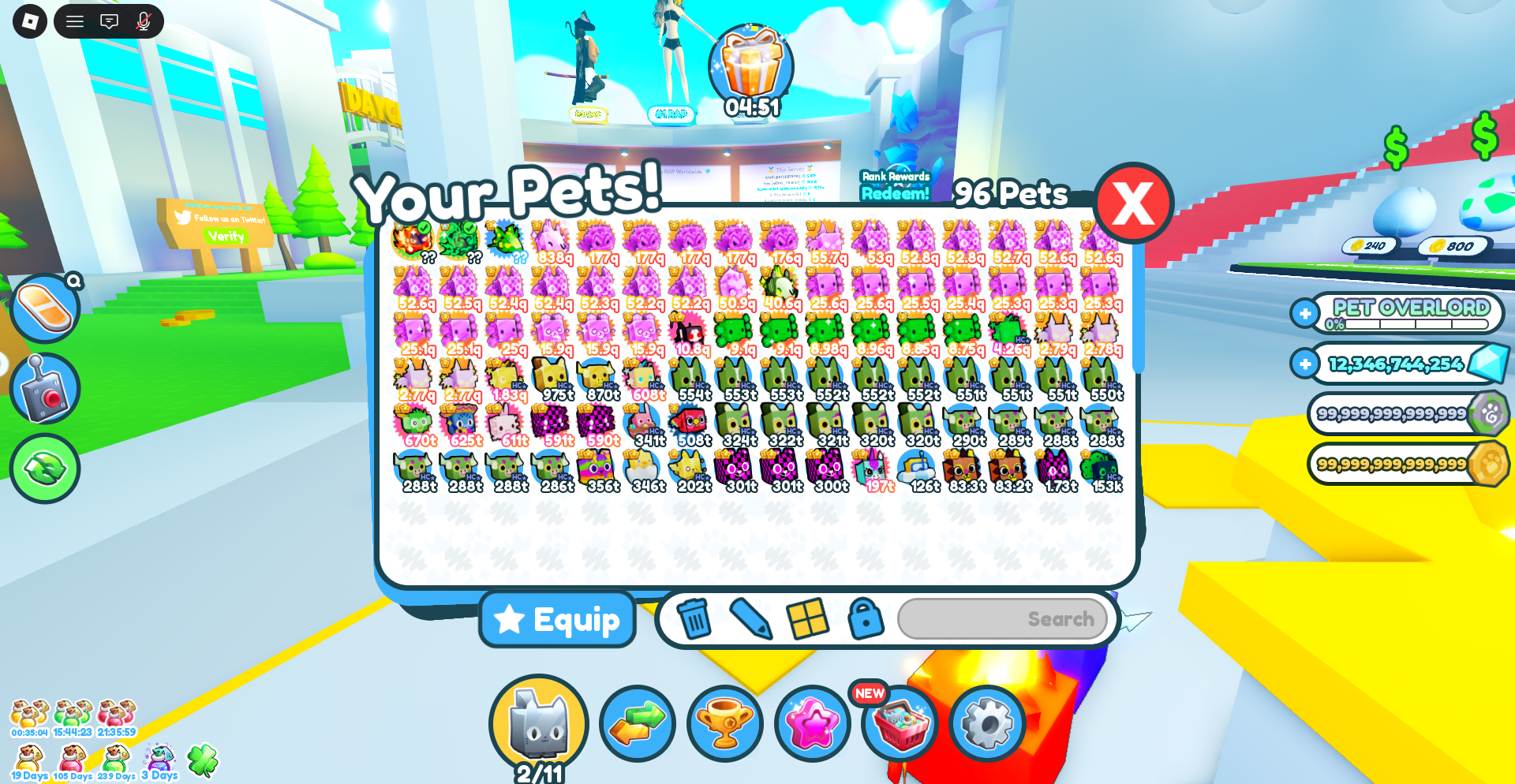Tap the joystick button on left side
Viewport: 1515px width, 784px height.
tap(45, 389)
